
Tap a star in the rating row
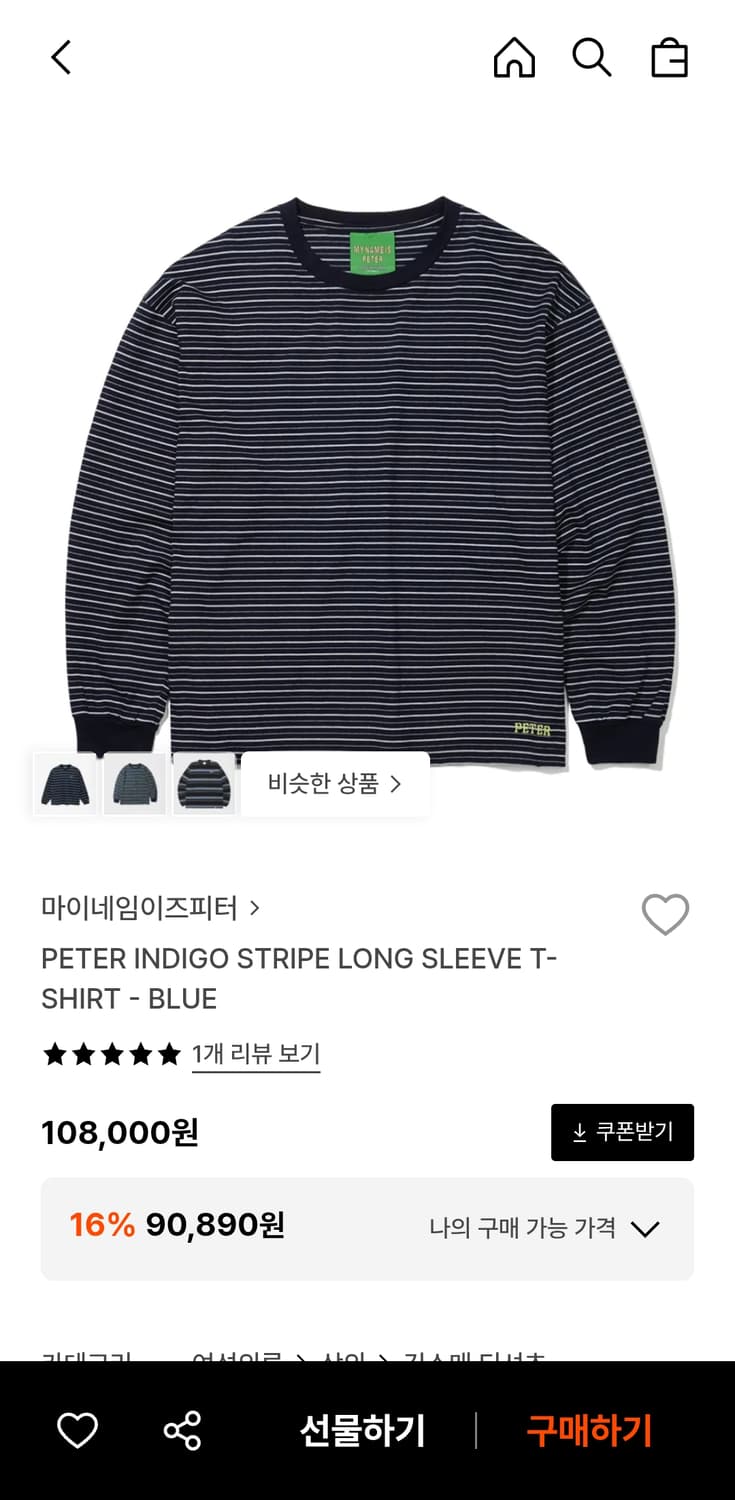[112, 1054]
